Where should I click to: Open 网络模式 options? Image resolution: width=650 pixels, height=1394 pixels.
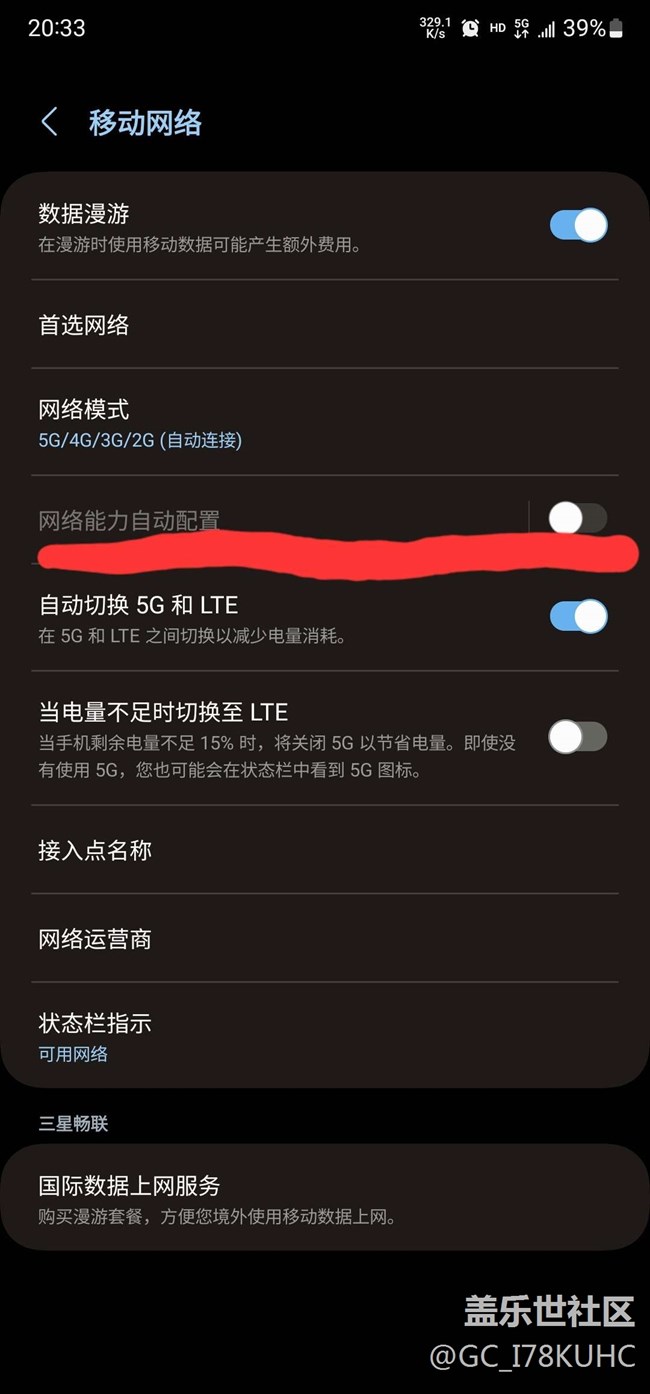click(325, 423)
